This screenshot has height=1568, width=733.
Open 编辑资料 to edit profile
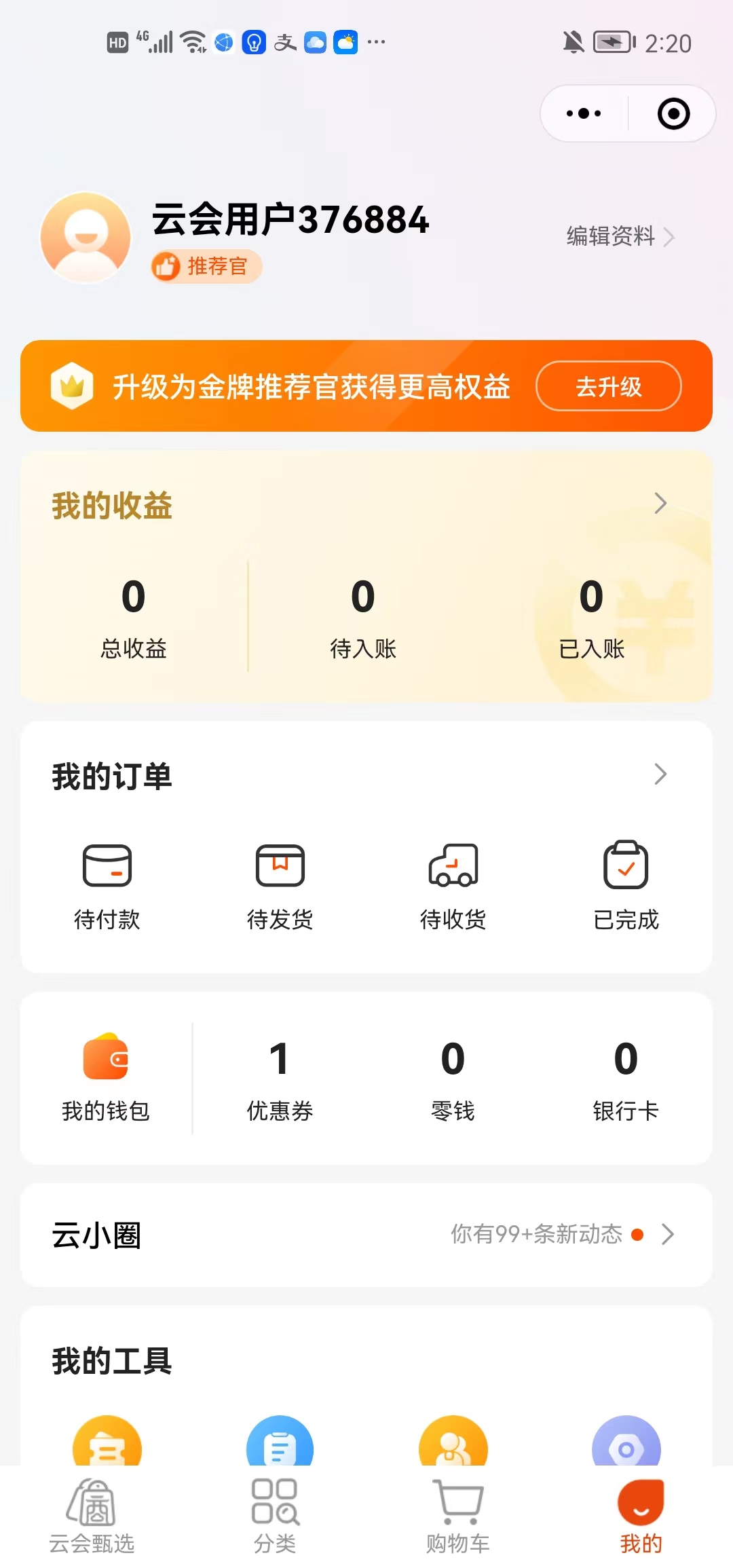[x=620, y=236]
